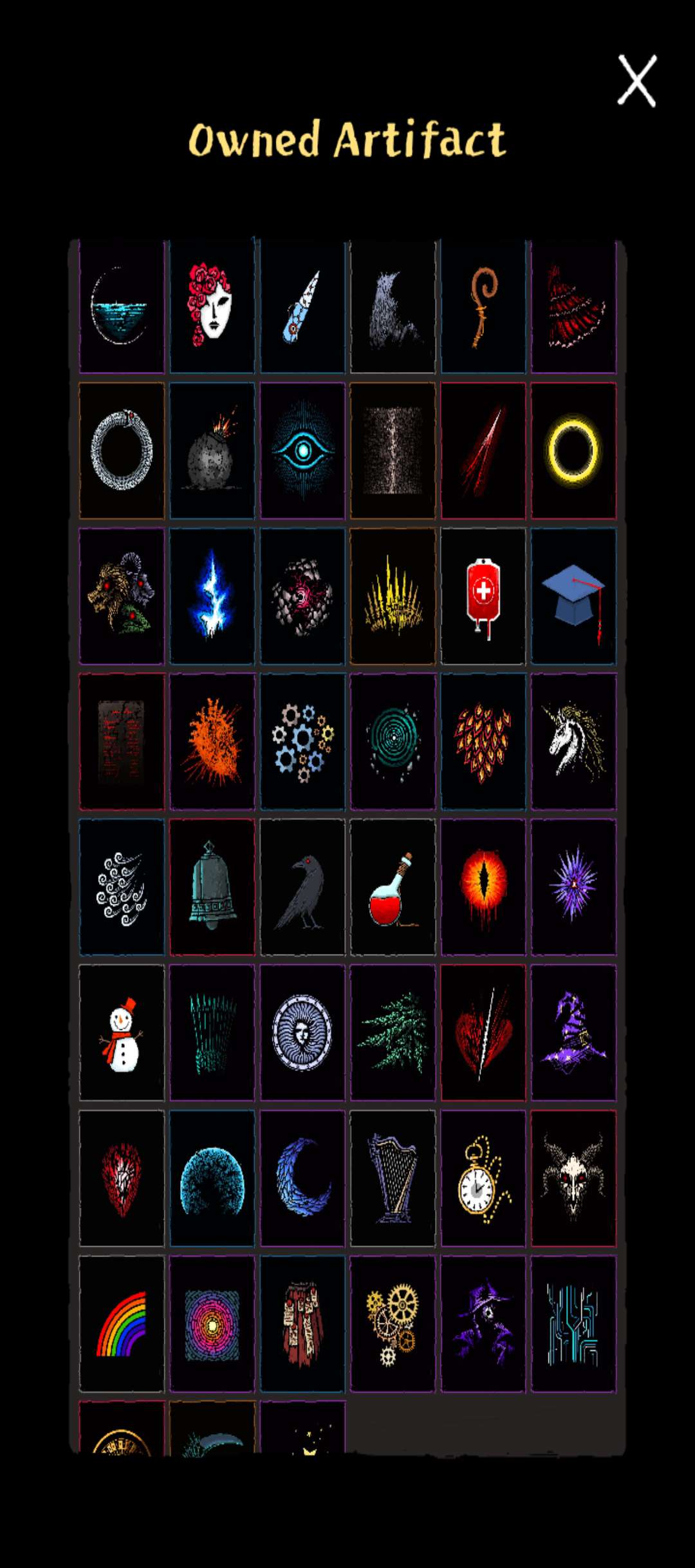The width and height of the screenshot is (695, 1568).
Task: Open the glowing cyan eye artifact
Action: [x=302, y=451]
